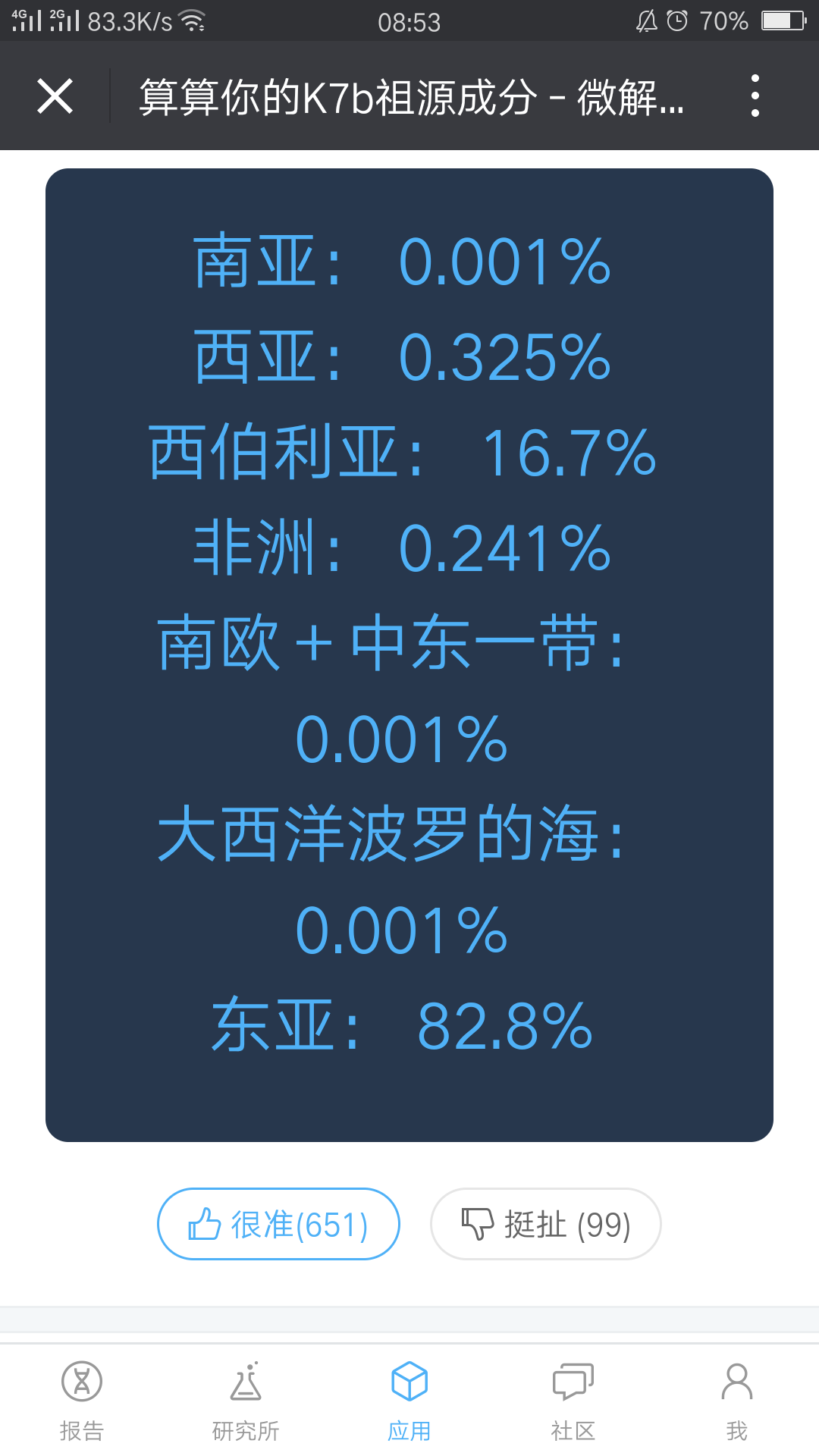The width and height of the screenshot is (819, 1456).
Task: Select the 应用 tab
Action: pyautogui.click(x=409, y=1401)
